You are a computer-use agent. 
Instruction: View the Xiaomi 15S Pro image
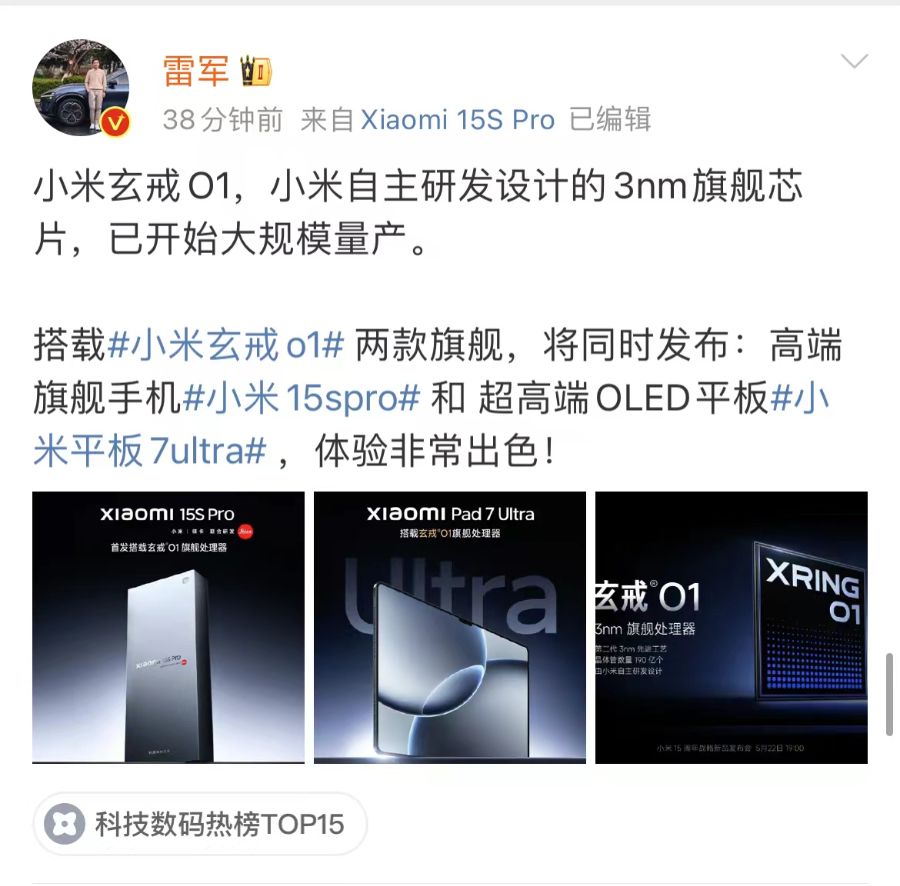pyautogui.click(x=168, y=627)
